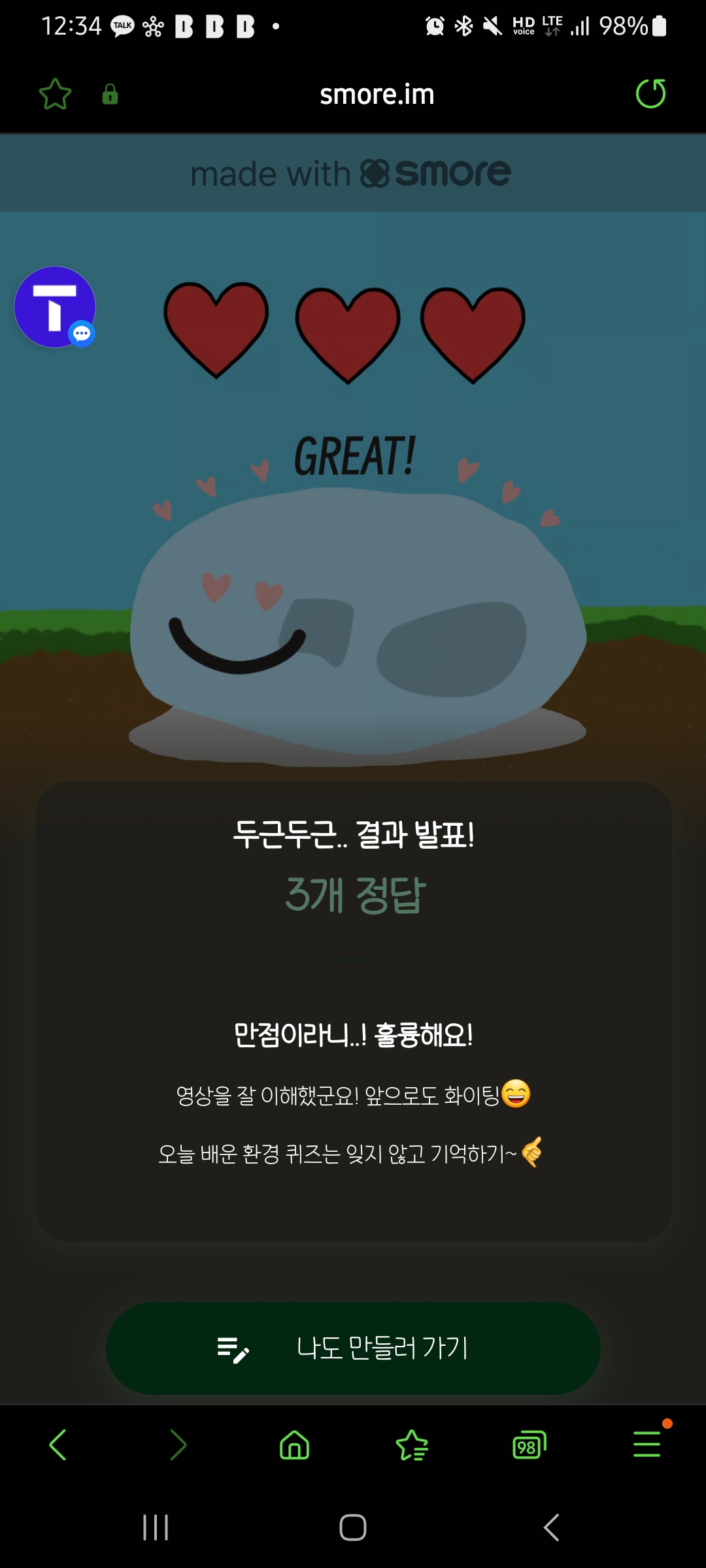706x1568 pixels.
Task: Open the made with smore banner
Action: click(x=352, y=174)
